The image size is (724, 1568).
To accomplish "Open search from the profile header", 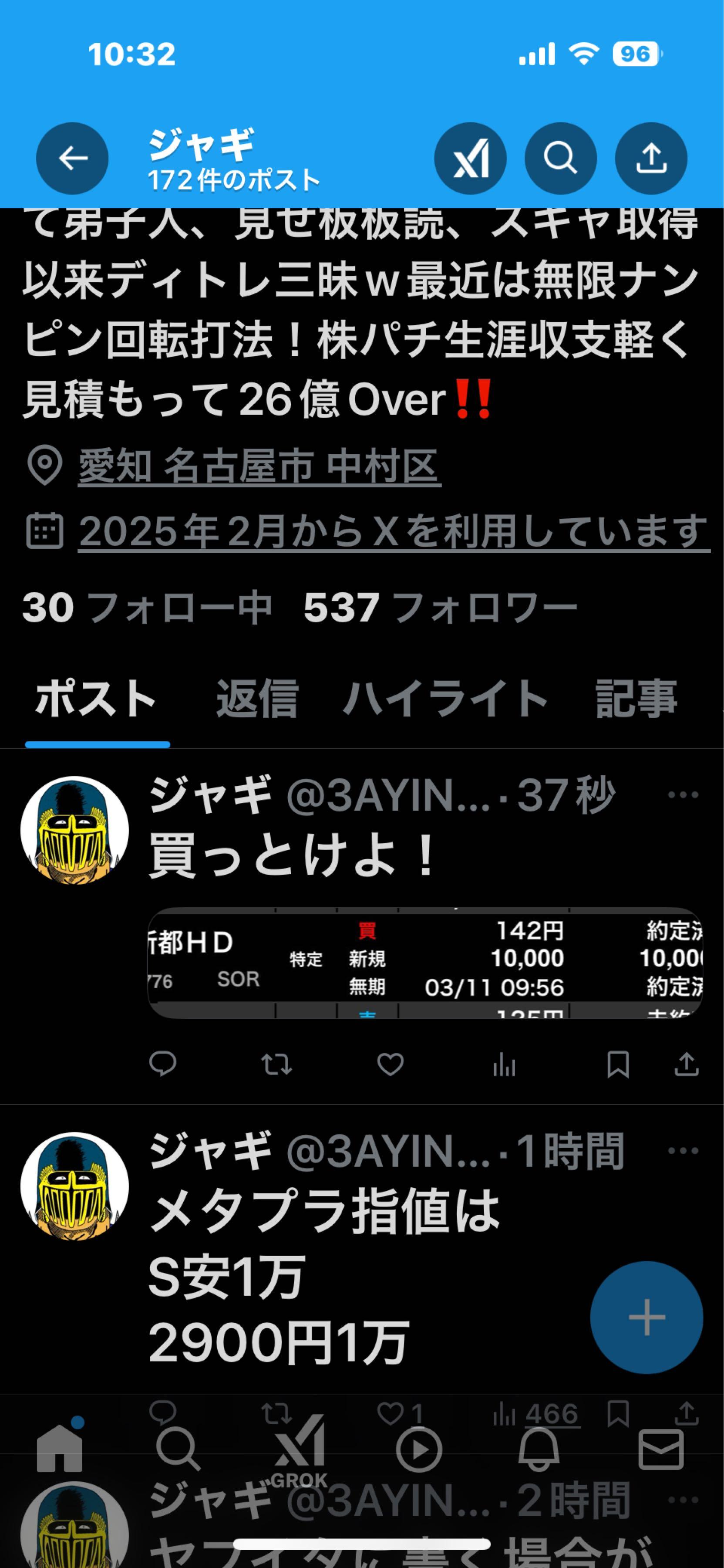I will (x=560, y=158).
